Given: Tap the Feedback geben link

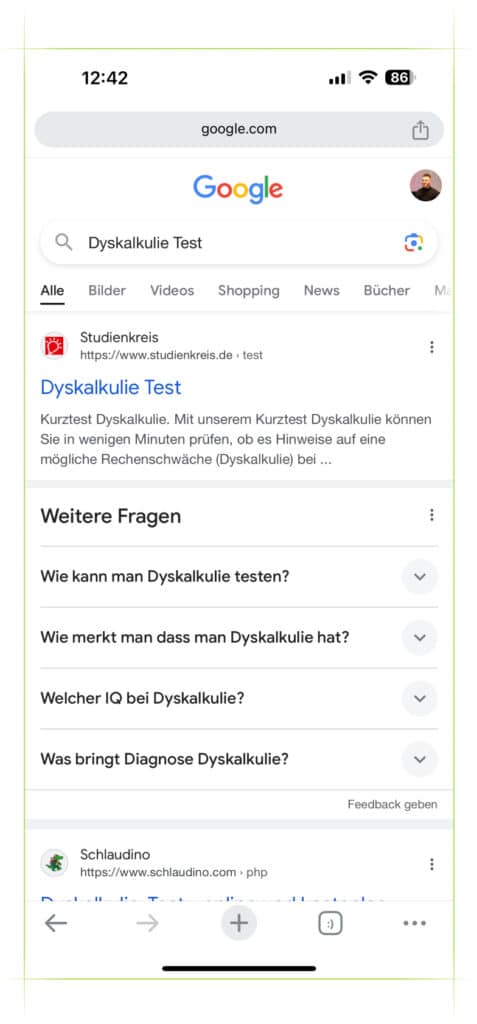Looking at the screenshot, I should pyautogui.click(x=392, y=805).
